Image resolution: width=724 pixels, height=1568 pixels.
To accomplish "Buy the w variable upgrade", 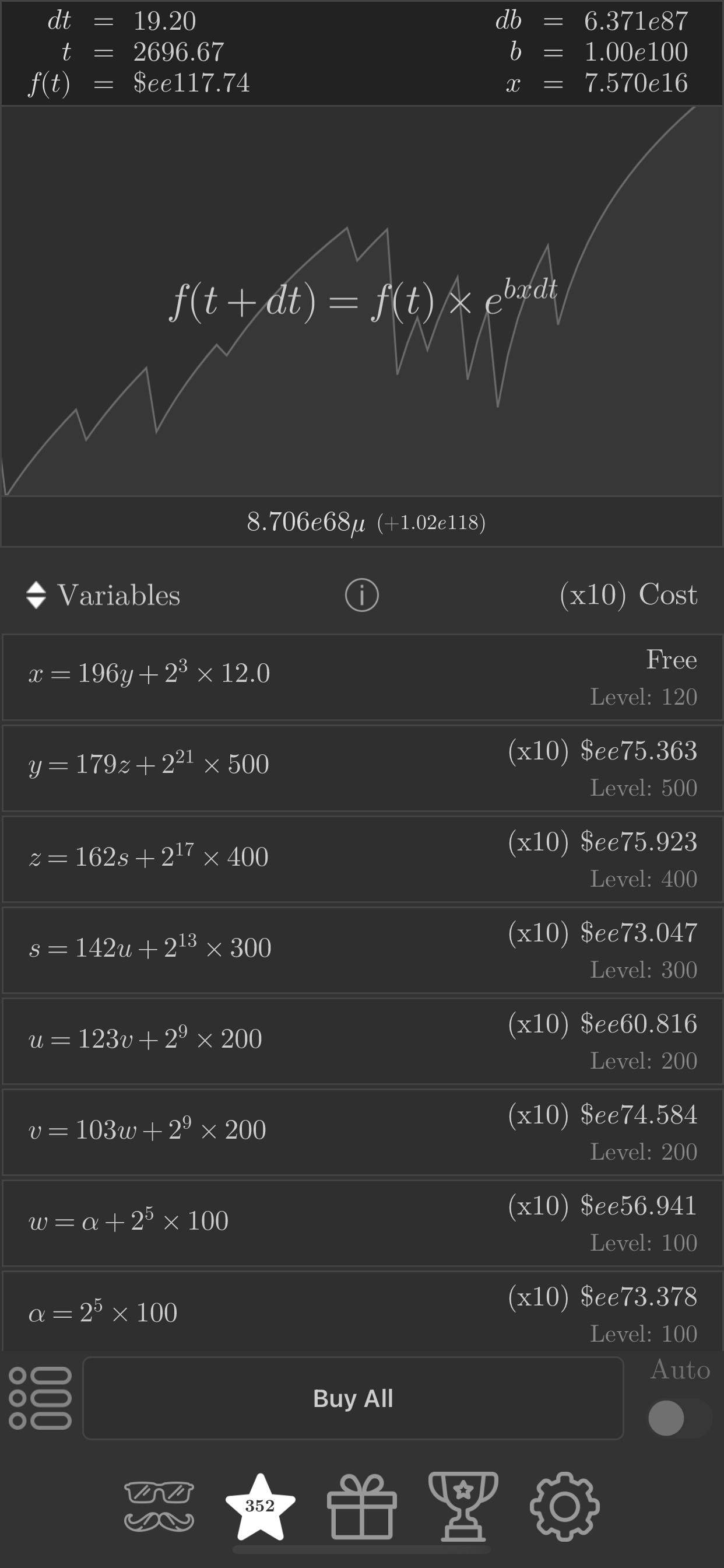I will click(x=362, y=1223).
